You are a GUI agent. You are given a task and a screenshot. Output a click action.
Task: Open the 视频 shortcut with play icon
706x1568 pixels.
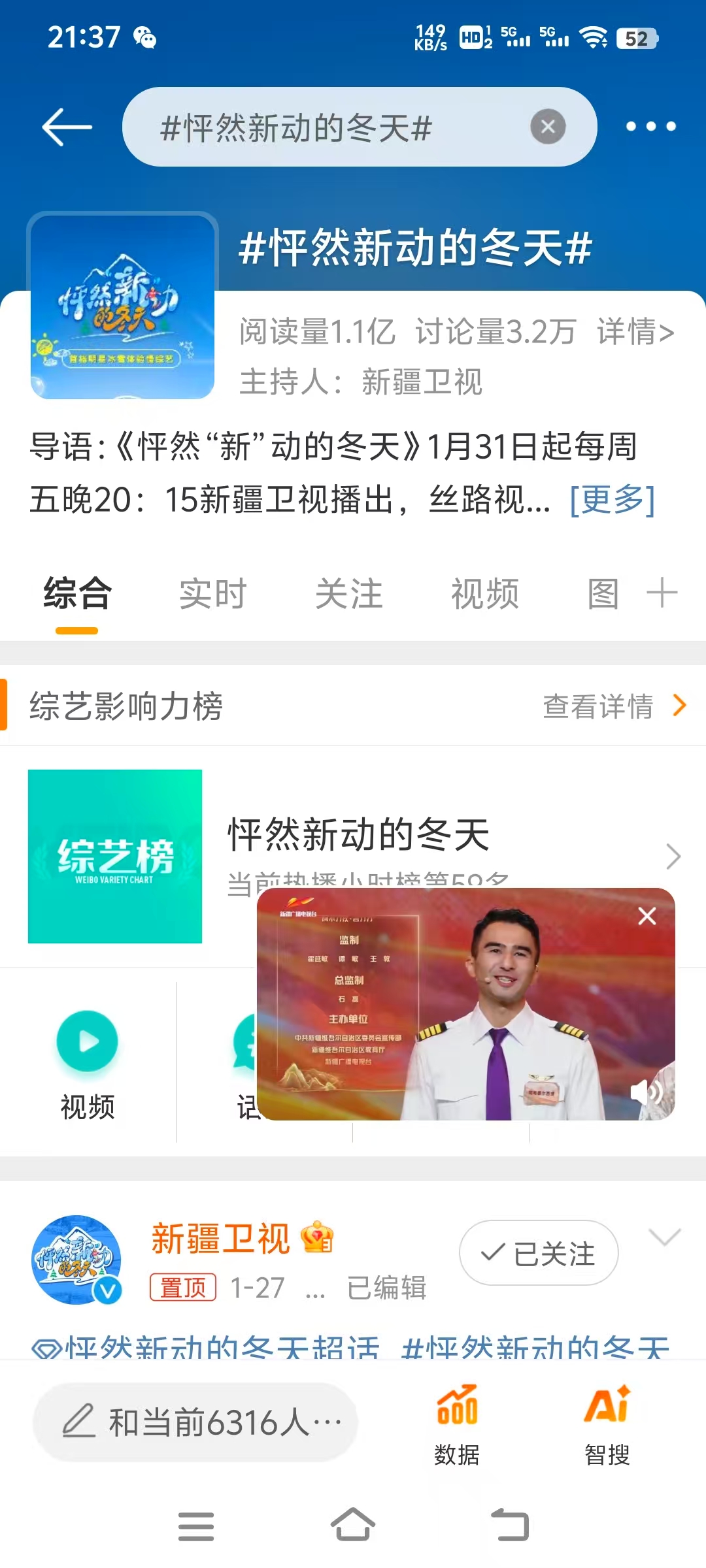coord(88,1062)
